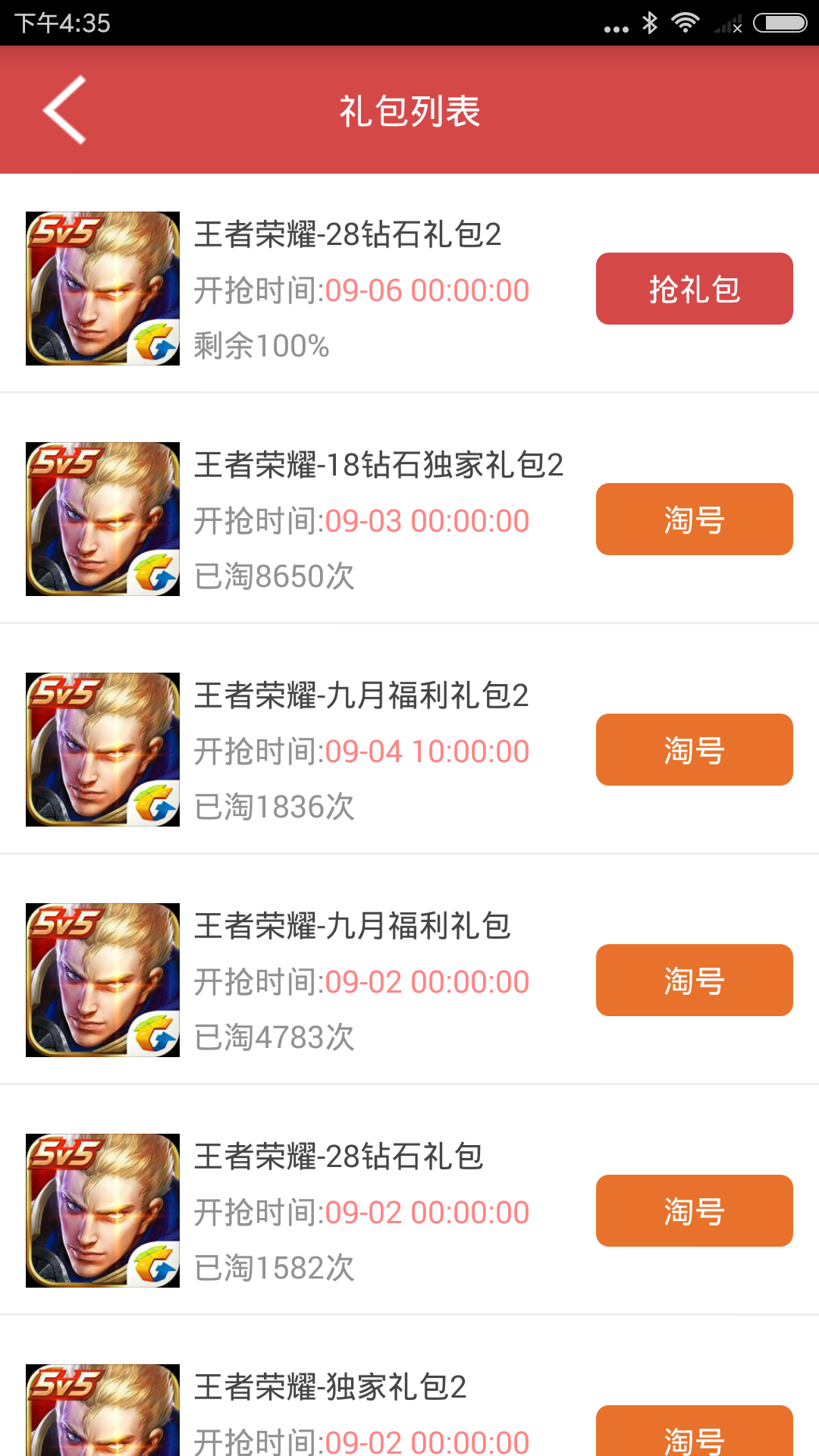Tap 抢礼包 for 28钻石礼包2
819x1456 pixels.
[694, 289]
